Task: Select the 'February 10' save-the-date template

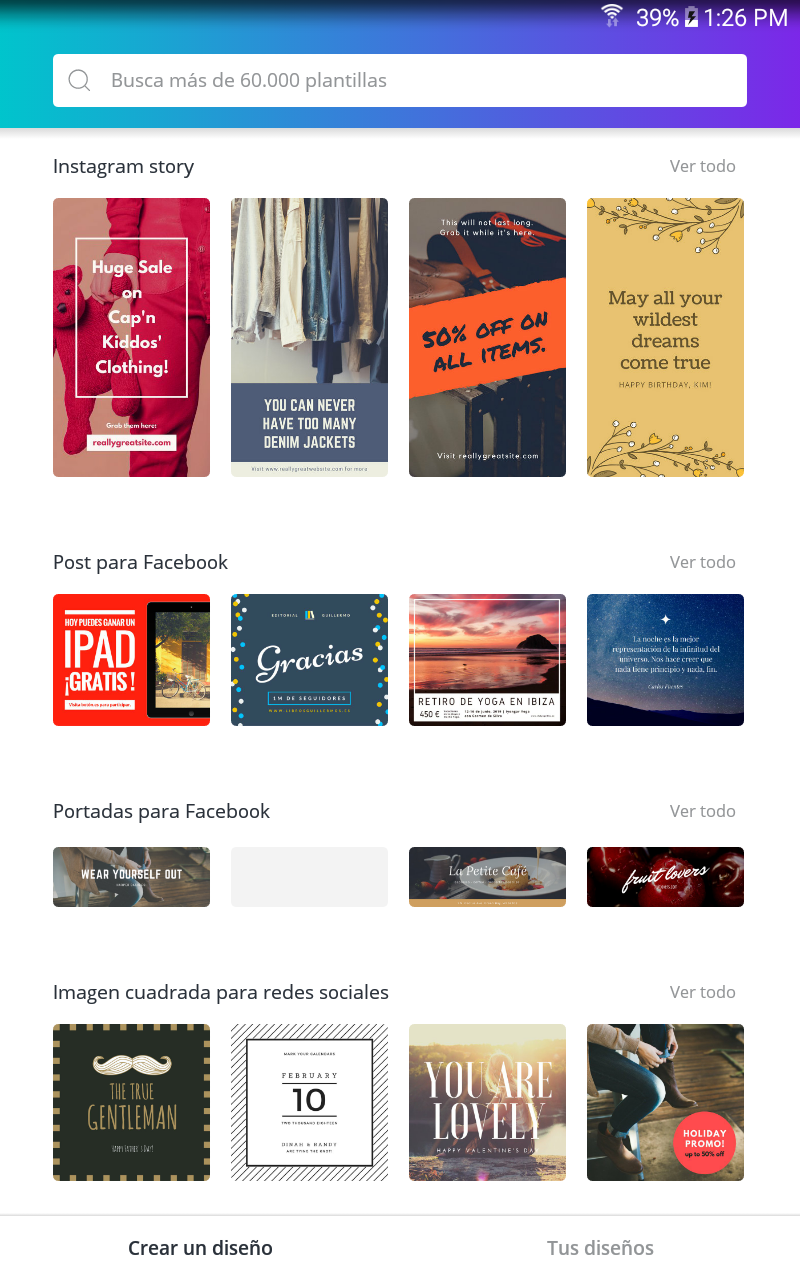Action: pyautogui.click(x=309, y=1102)
